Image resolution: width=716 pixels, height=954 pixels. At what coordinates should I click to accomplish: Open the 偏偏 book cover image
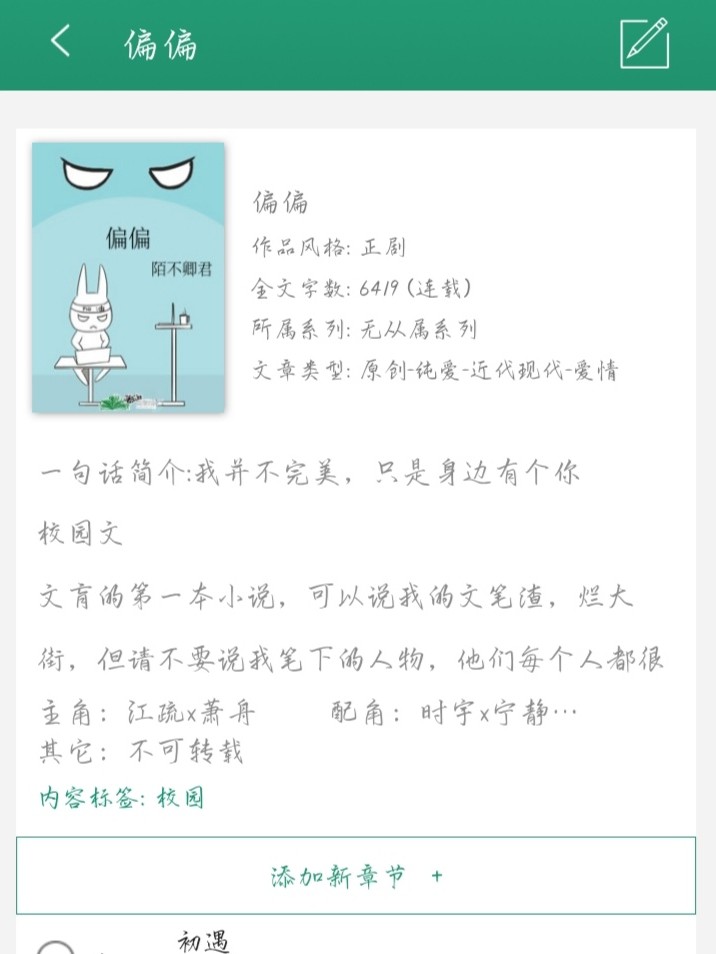(x=128, y=278)
